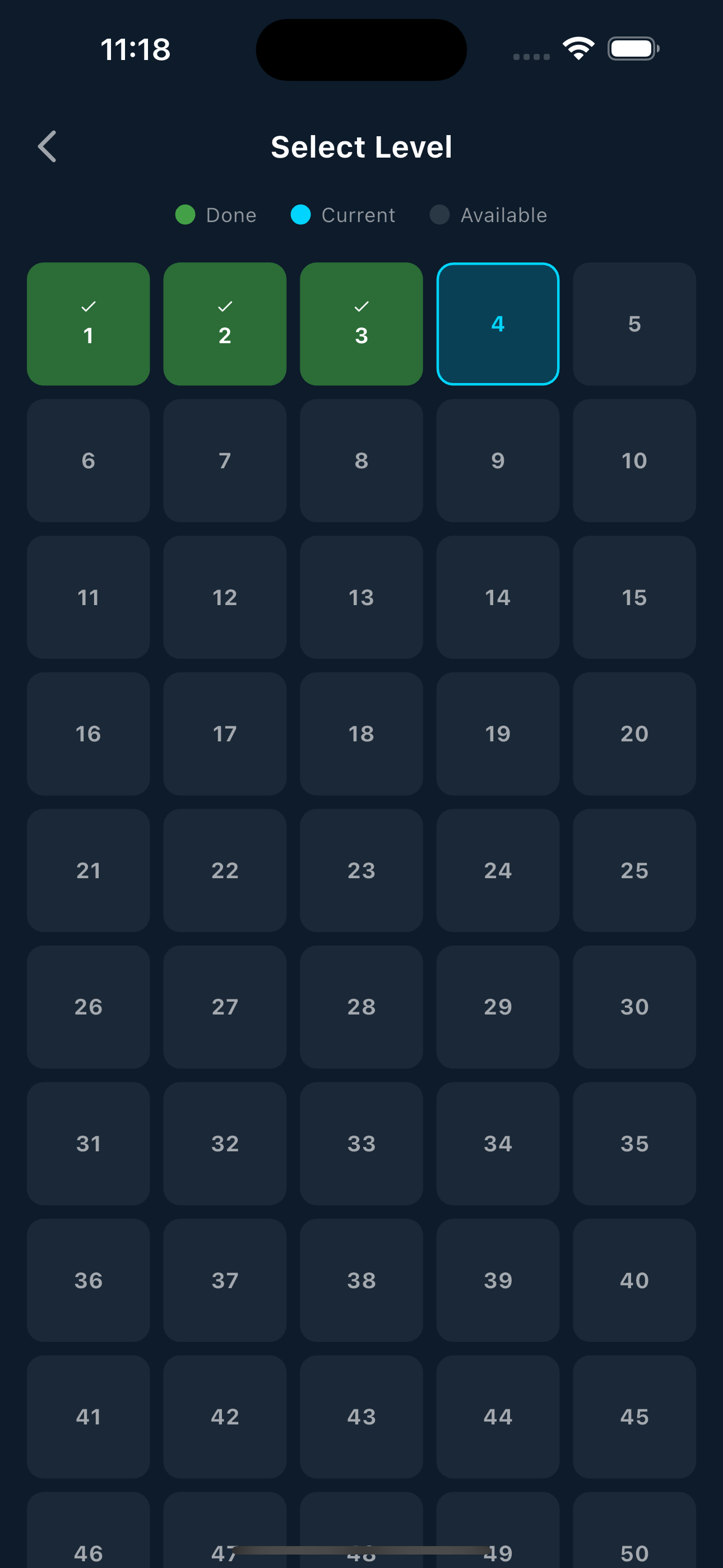
Task: Tap level 23 tile
Action: coord(361,870)
